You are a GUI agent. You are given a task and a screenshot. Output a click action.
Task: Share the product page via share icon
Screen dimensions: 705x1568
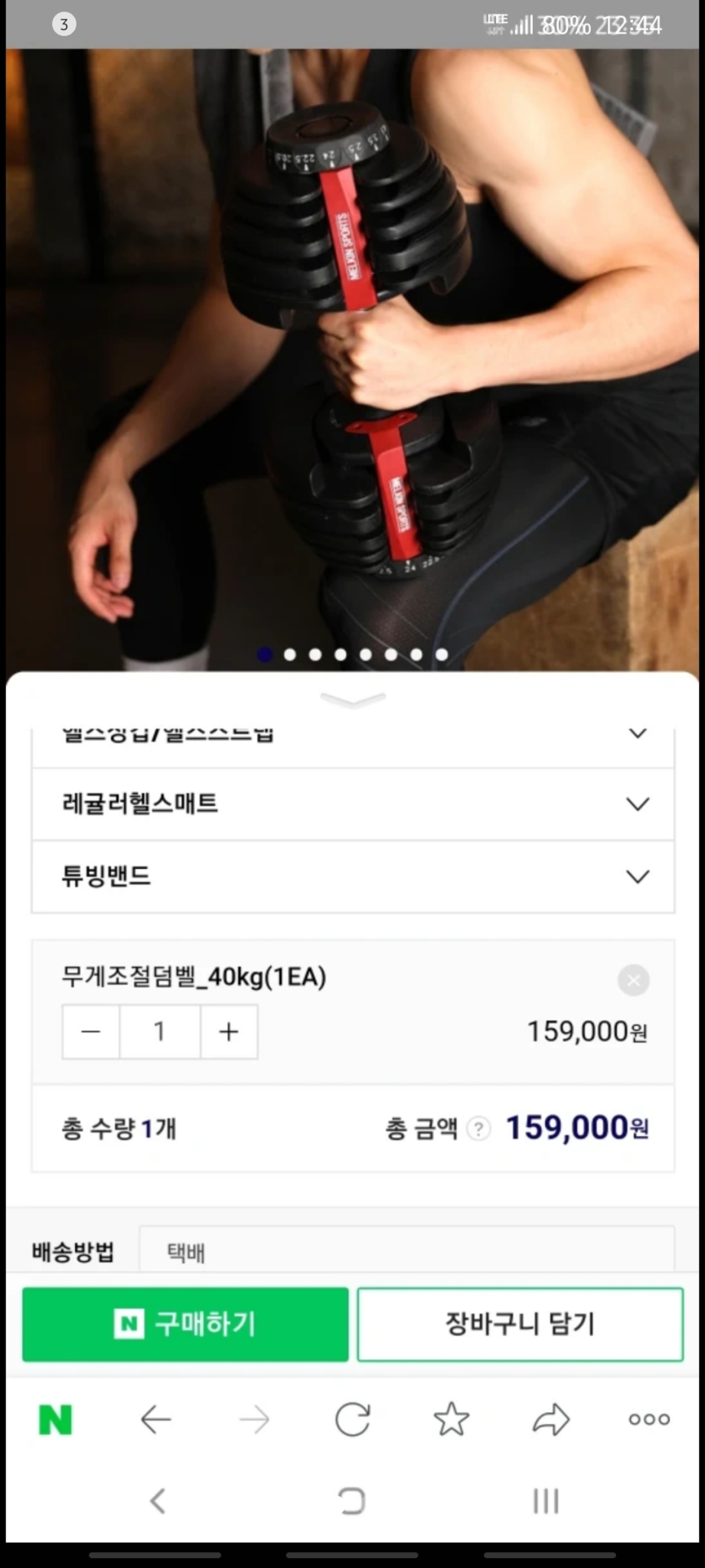[x=550, y=1418]
